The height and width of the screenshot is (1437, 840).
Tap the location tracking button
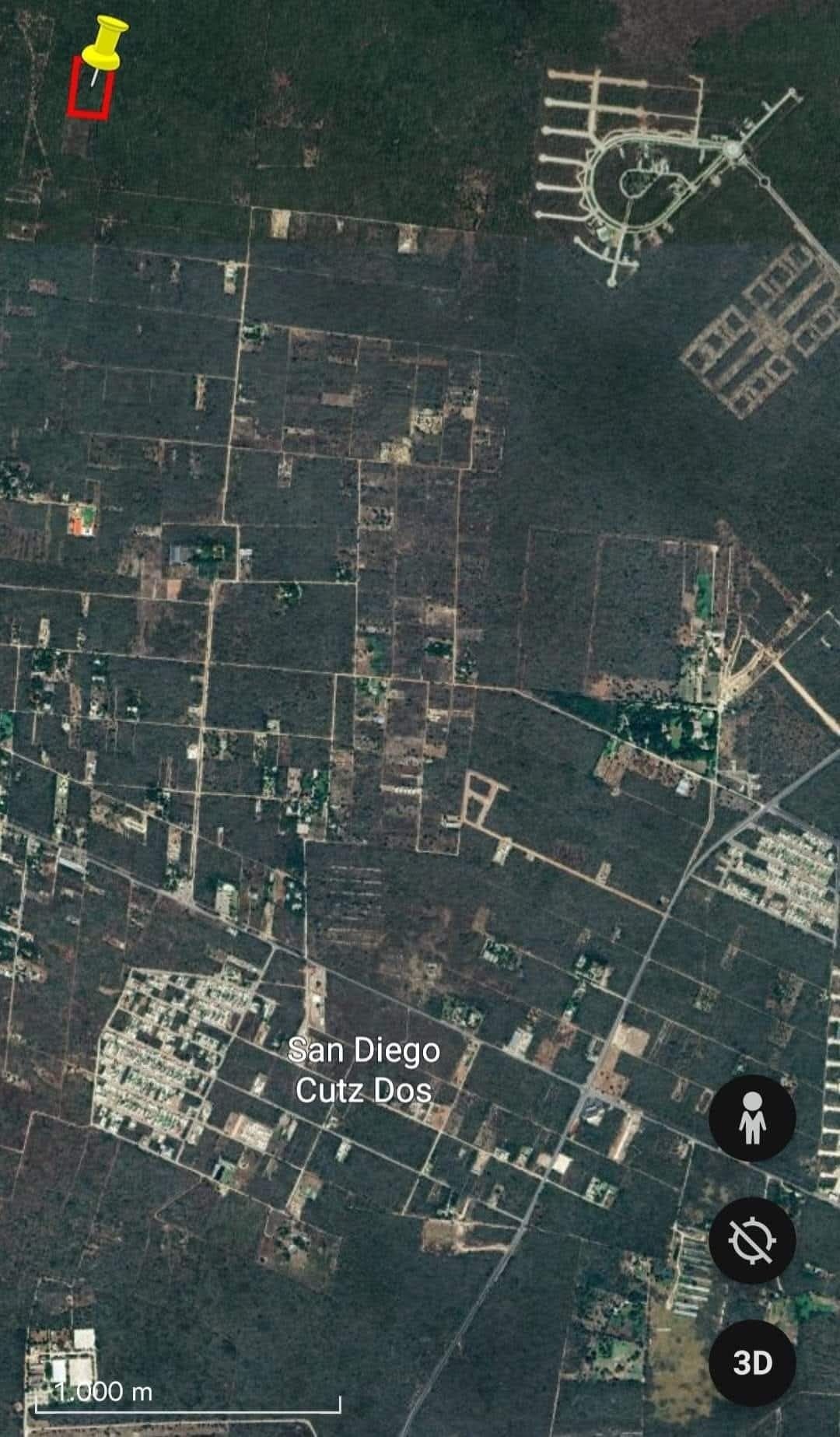coord(751,1239)
